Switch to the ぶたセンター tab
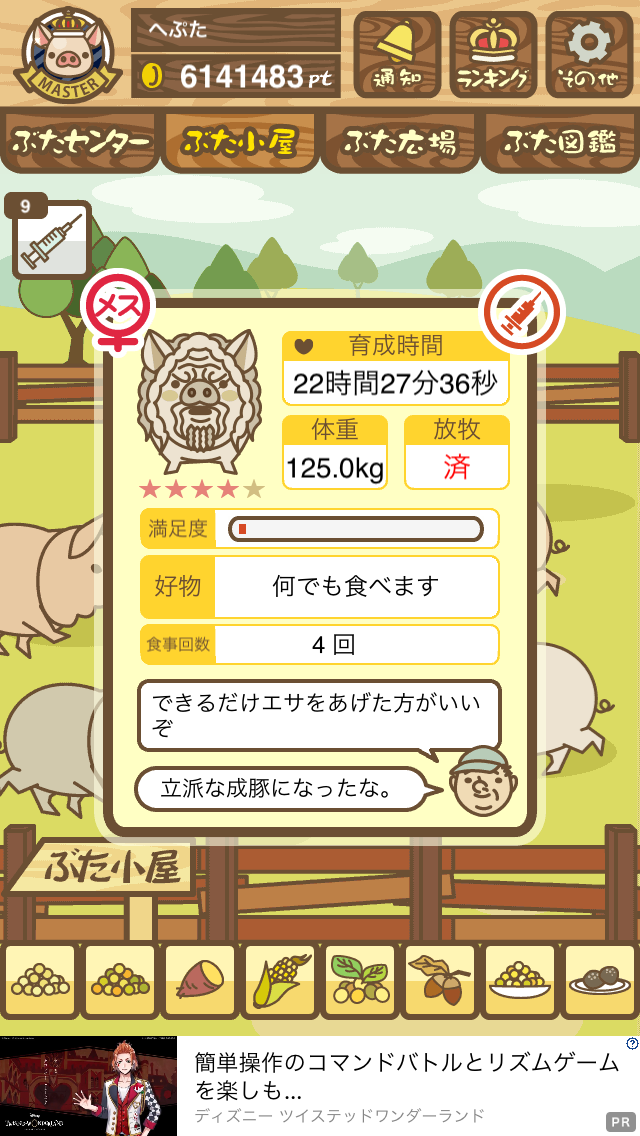 80,141
